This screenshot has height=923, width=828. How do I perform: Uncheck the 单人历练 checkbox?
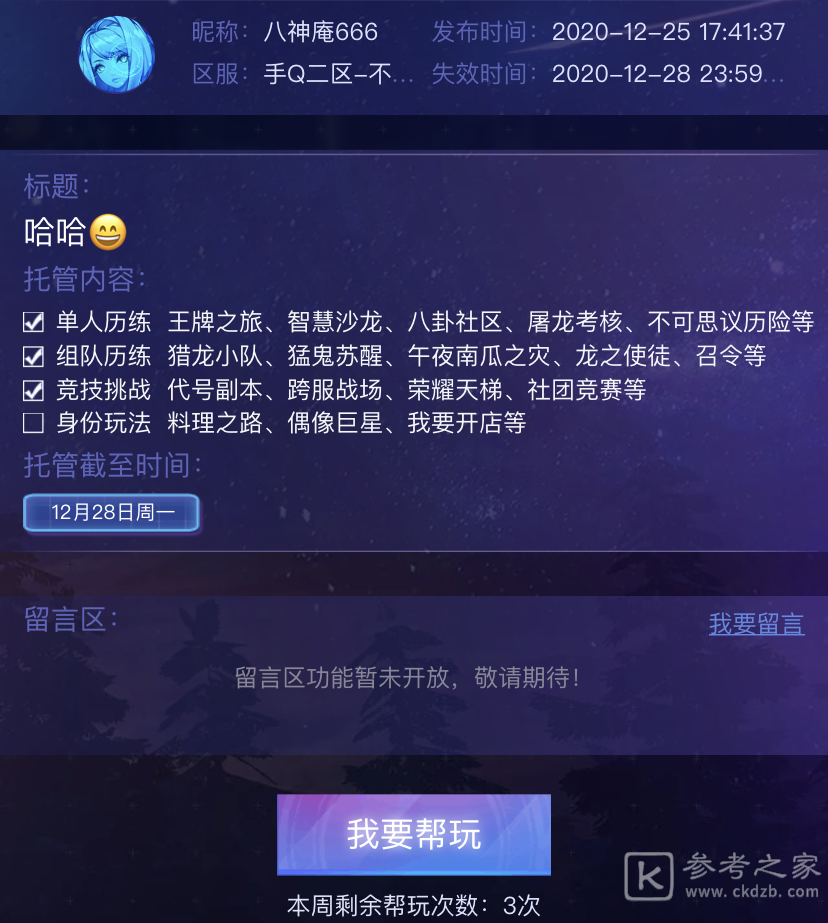34,322
